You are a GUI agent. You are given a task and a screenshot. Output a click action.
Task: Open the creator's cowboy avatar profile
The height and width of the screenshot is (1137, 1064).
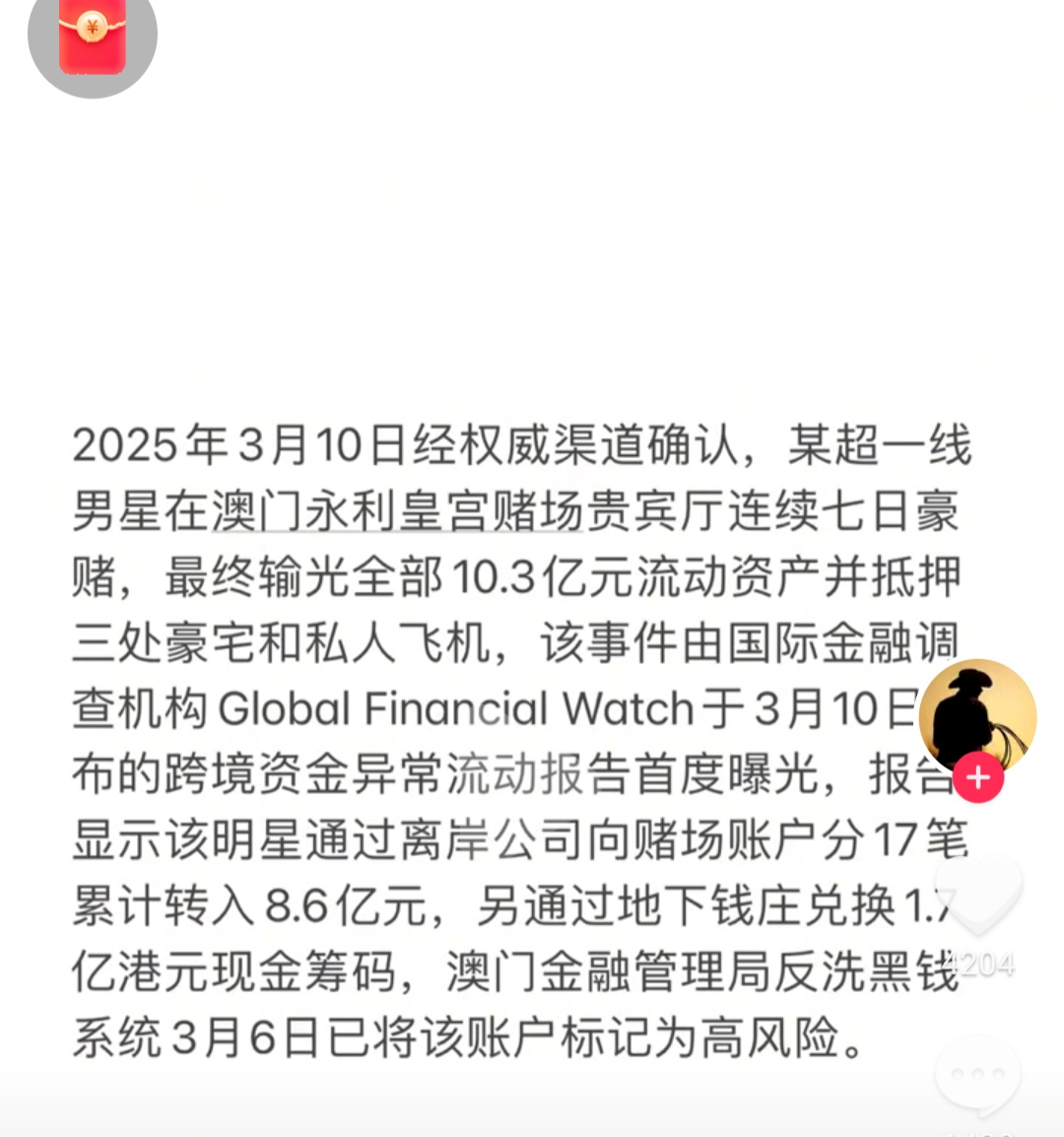(976, 714)
